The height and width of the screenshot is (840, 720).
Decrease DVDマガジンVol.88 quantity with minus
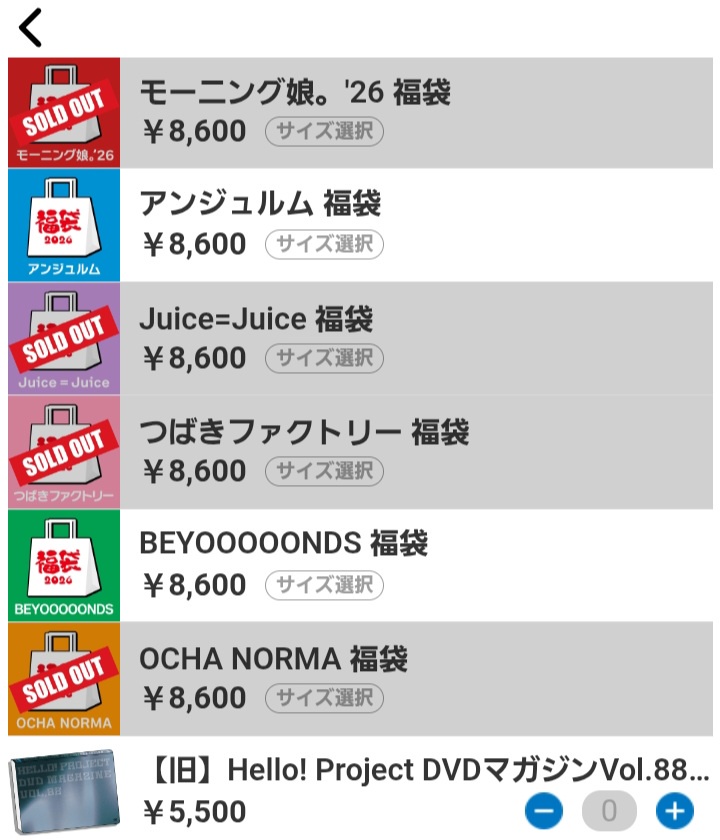(x=544, y=810)
